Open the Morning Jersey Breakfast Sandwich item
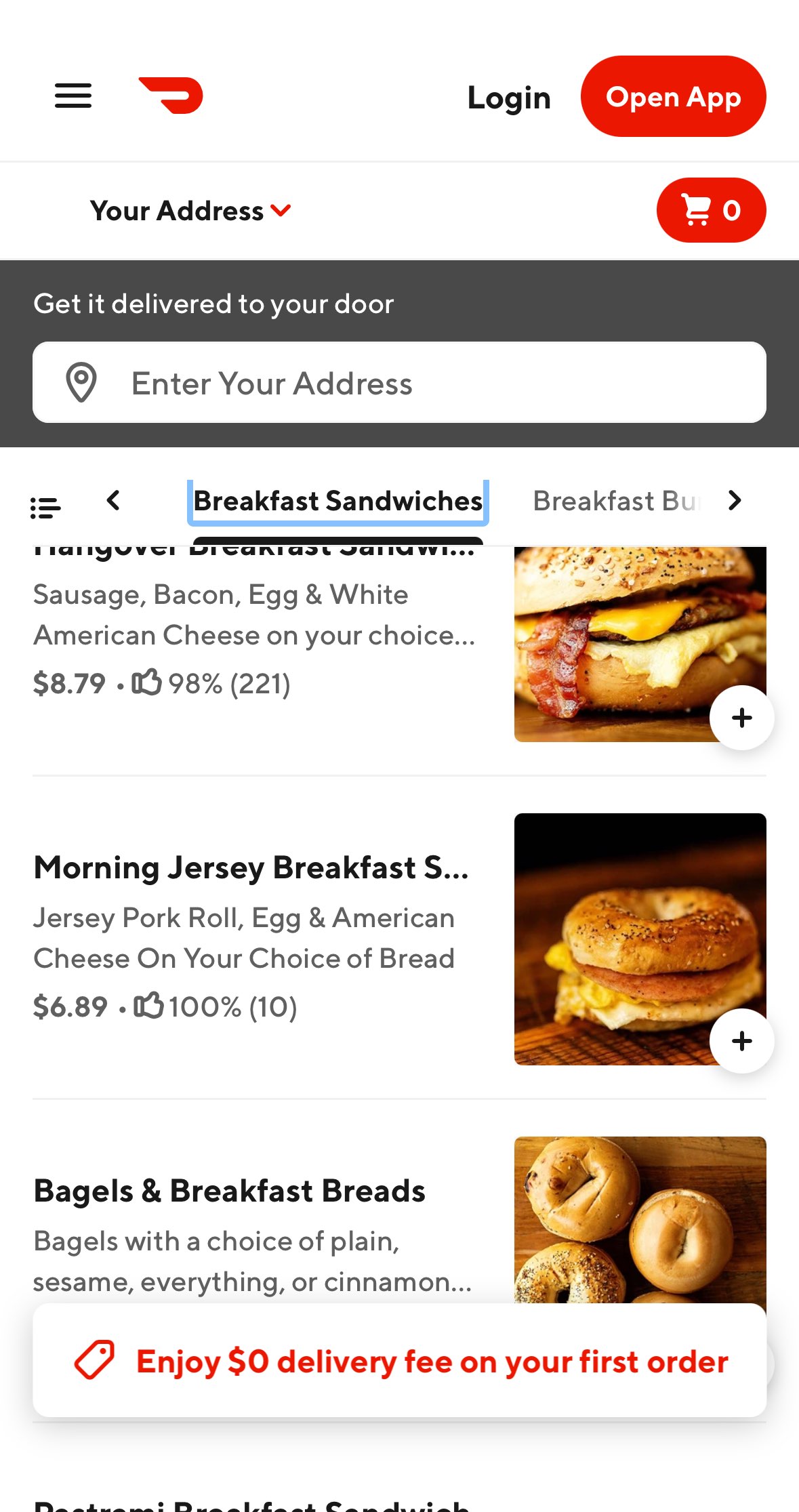The image size is (799, 1512). point(251,868)
